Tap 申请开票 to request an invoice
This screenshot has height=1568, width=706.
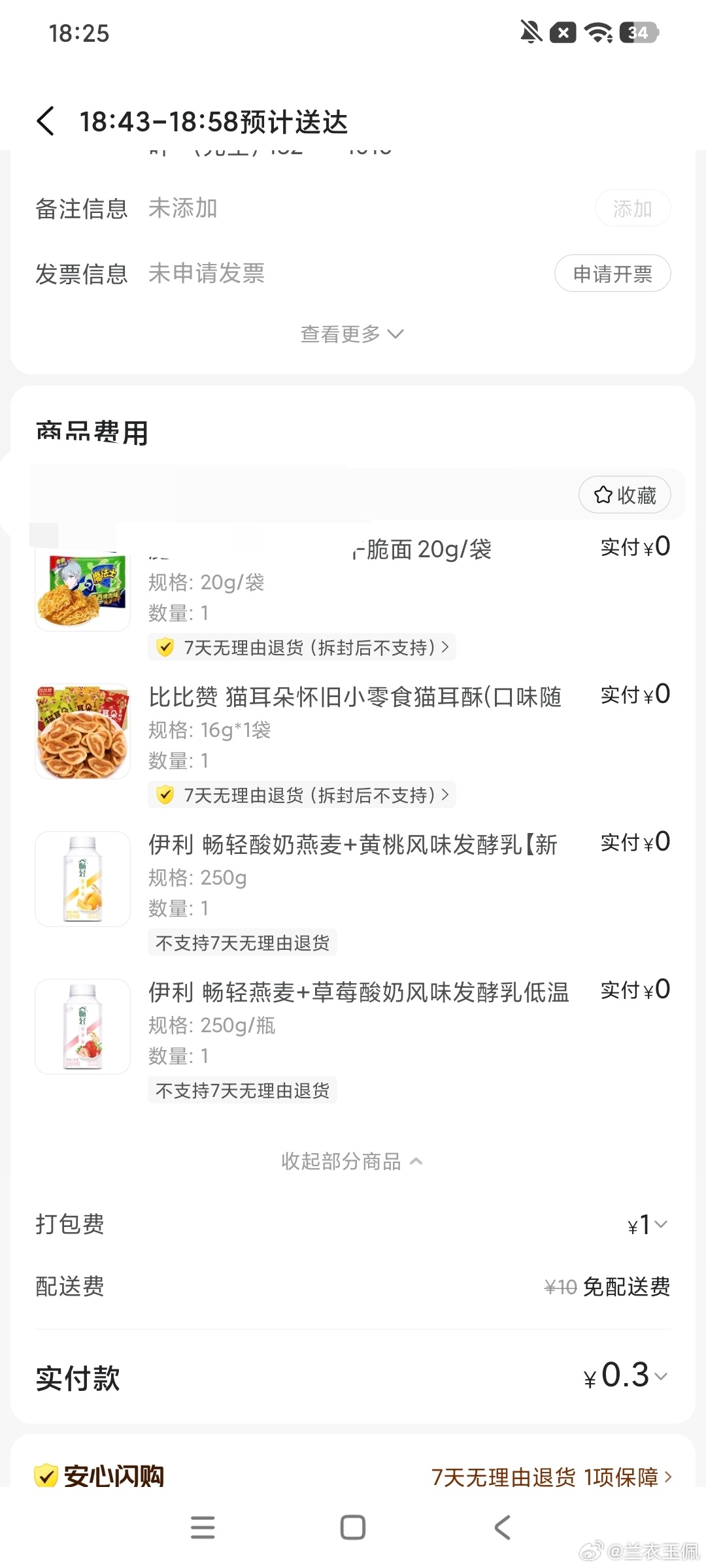612,273
